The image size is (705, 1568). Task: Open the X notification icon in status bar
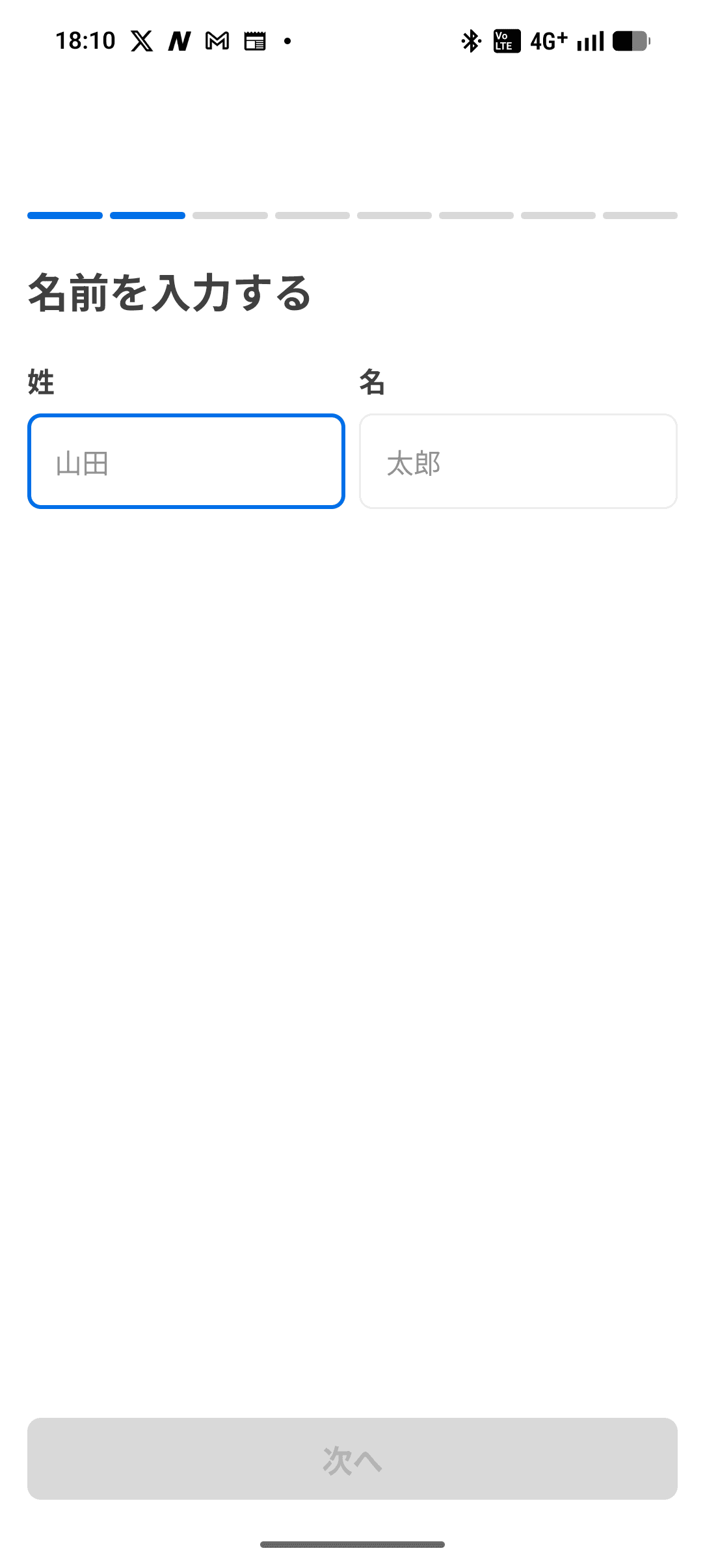142,41
